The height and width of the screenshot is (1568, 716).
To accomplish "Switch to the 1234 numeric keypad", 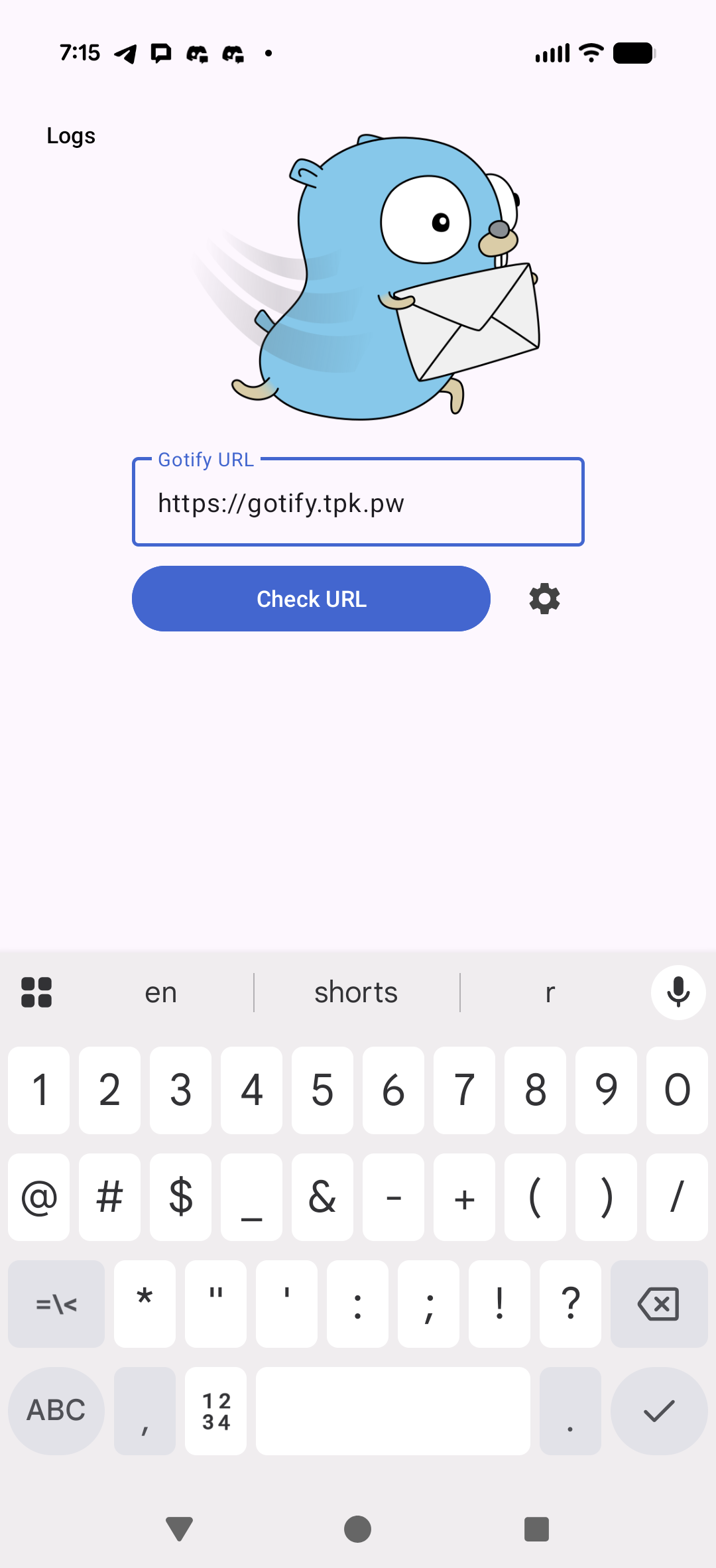I will 216,1410.
